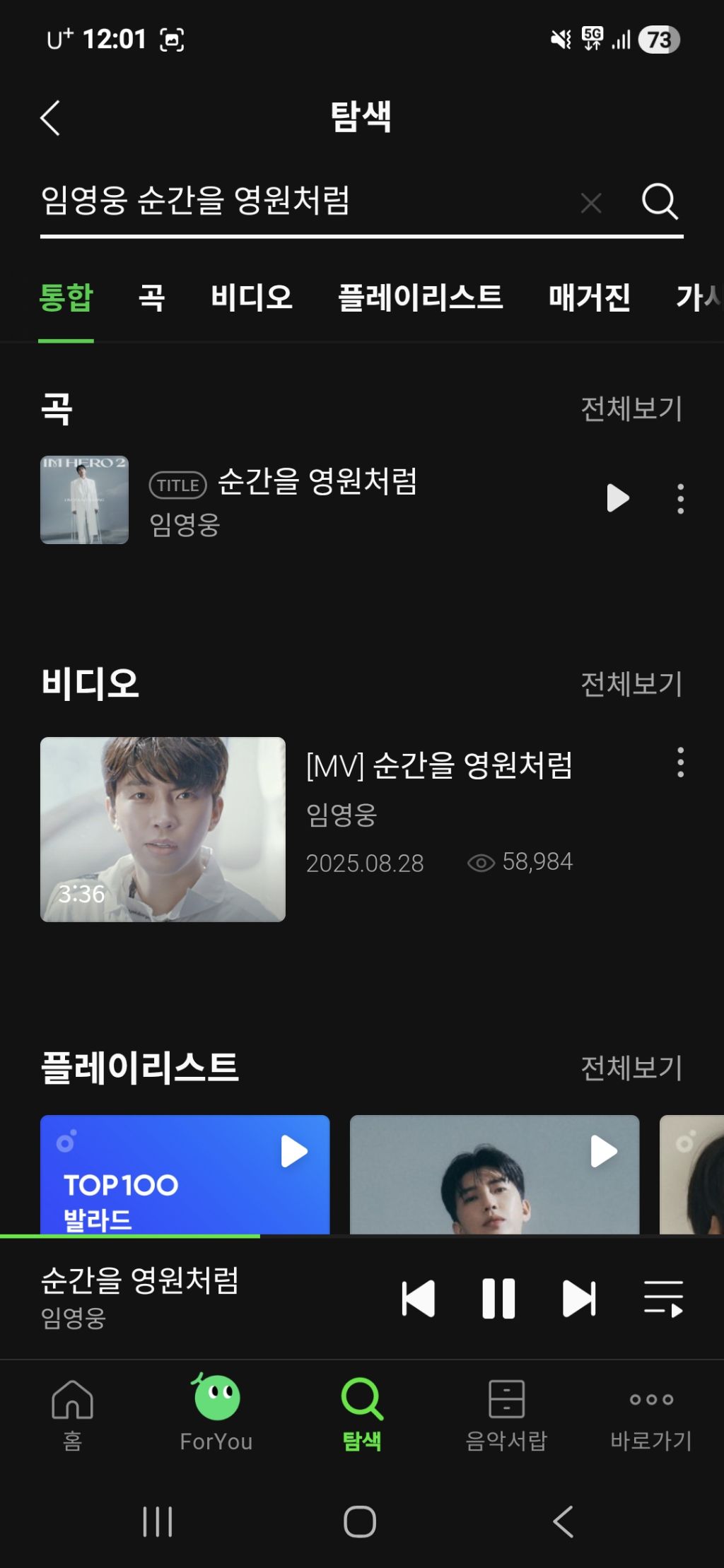View all results in 곡 section

[x=631, y=408]
